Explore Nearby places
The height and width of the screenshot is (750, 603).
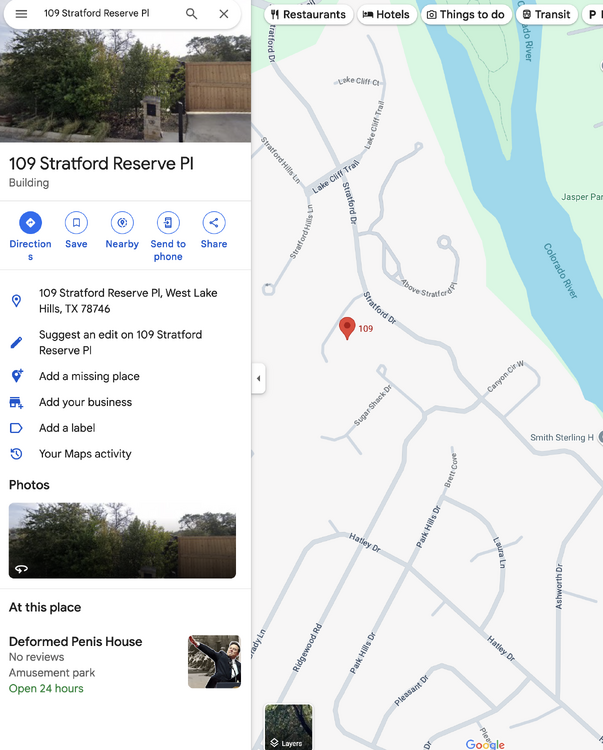tap(122, 223)
